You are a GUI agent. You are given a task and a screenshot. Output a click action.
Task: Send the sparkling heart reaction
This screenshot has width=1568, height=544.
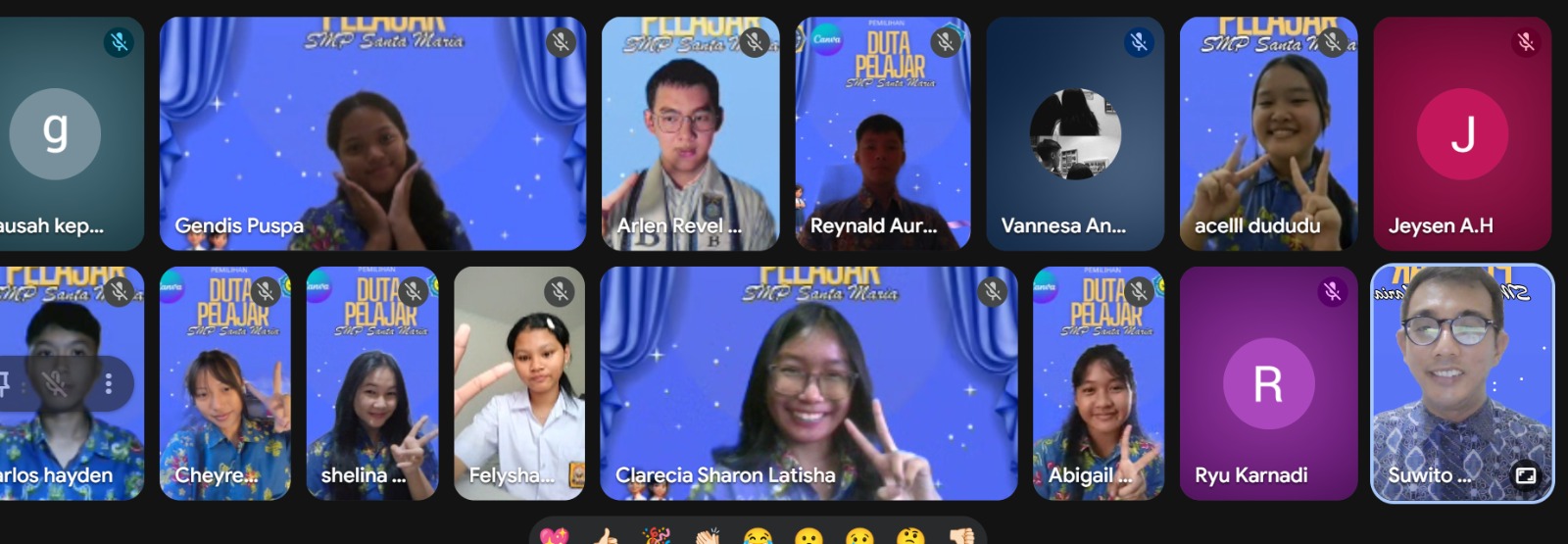click(554, 536)
